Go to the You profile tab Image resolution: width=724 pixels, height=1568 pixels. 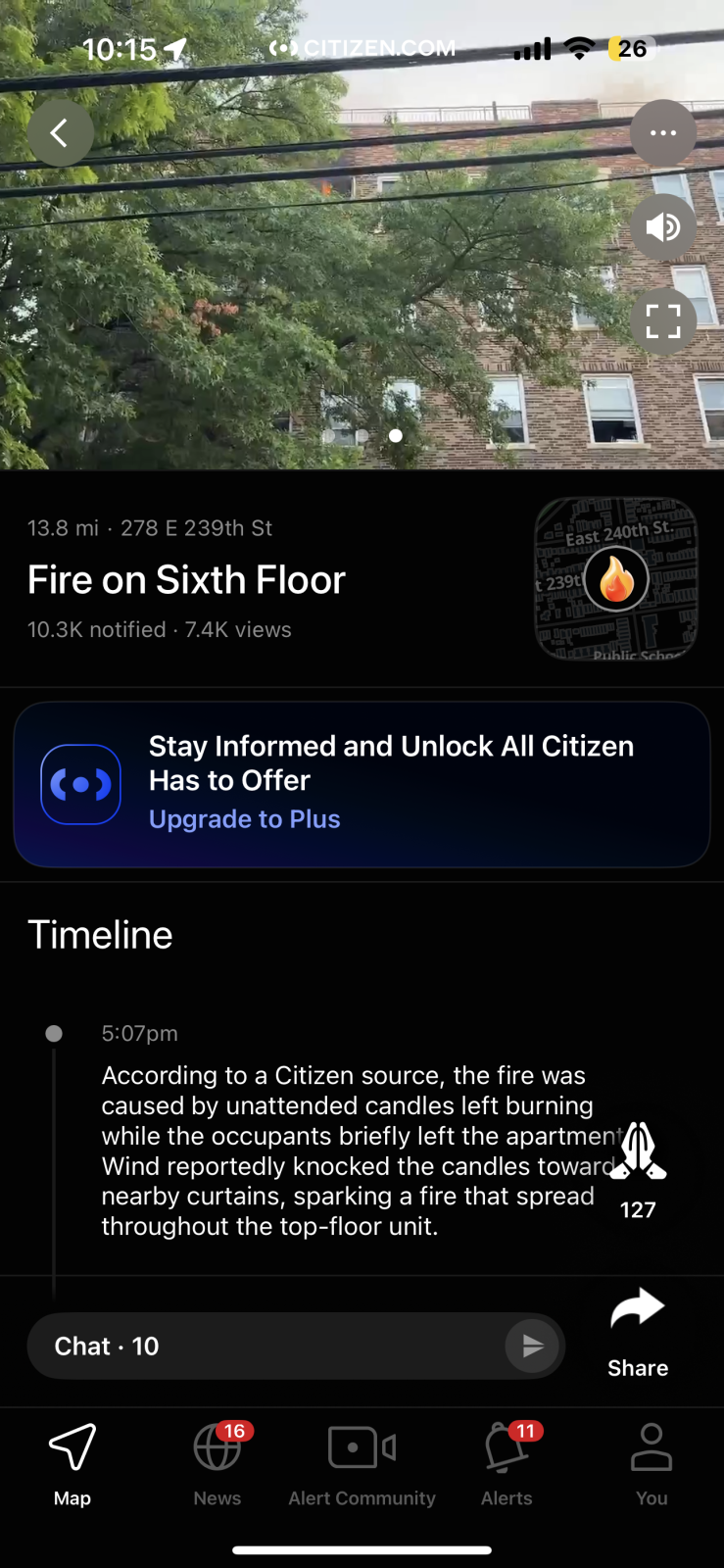point(652,1464)
